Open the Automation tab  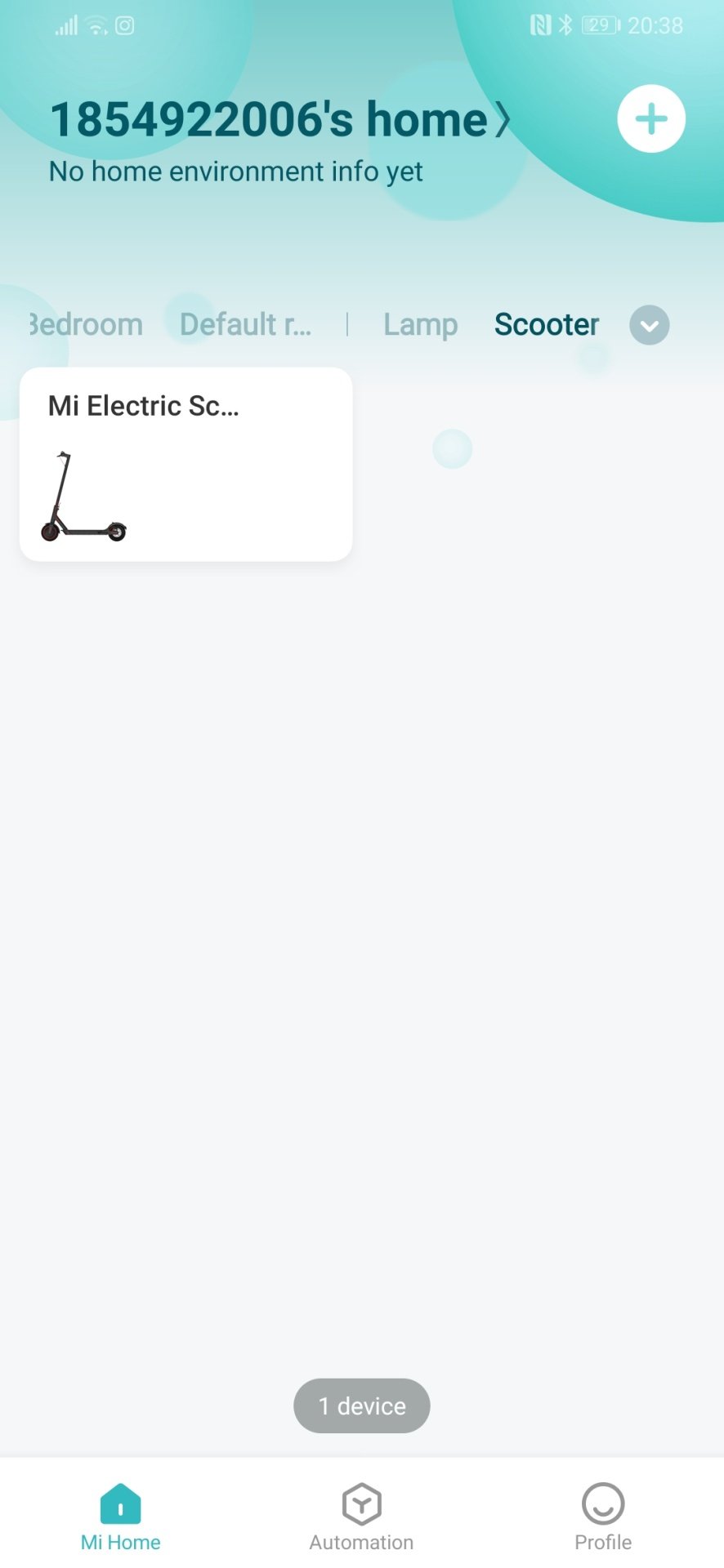pyautogui.click(x=361, y=1517)
